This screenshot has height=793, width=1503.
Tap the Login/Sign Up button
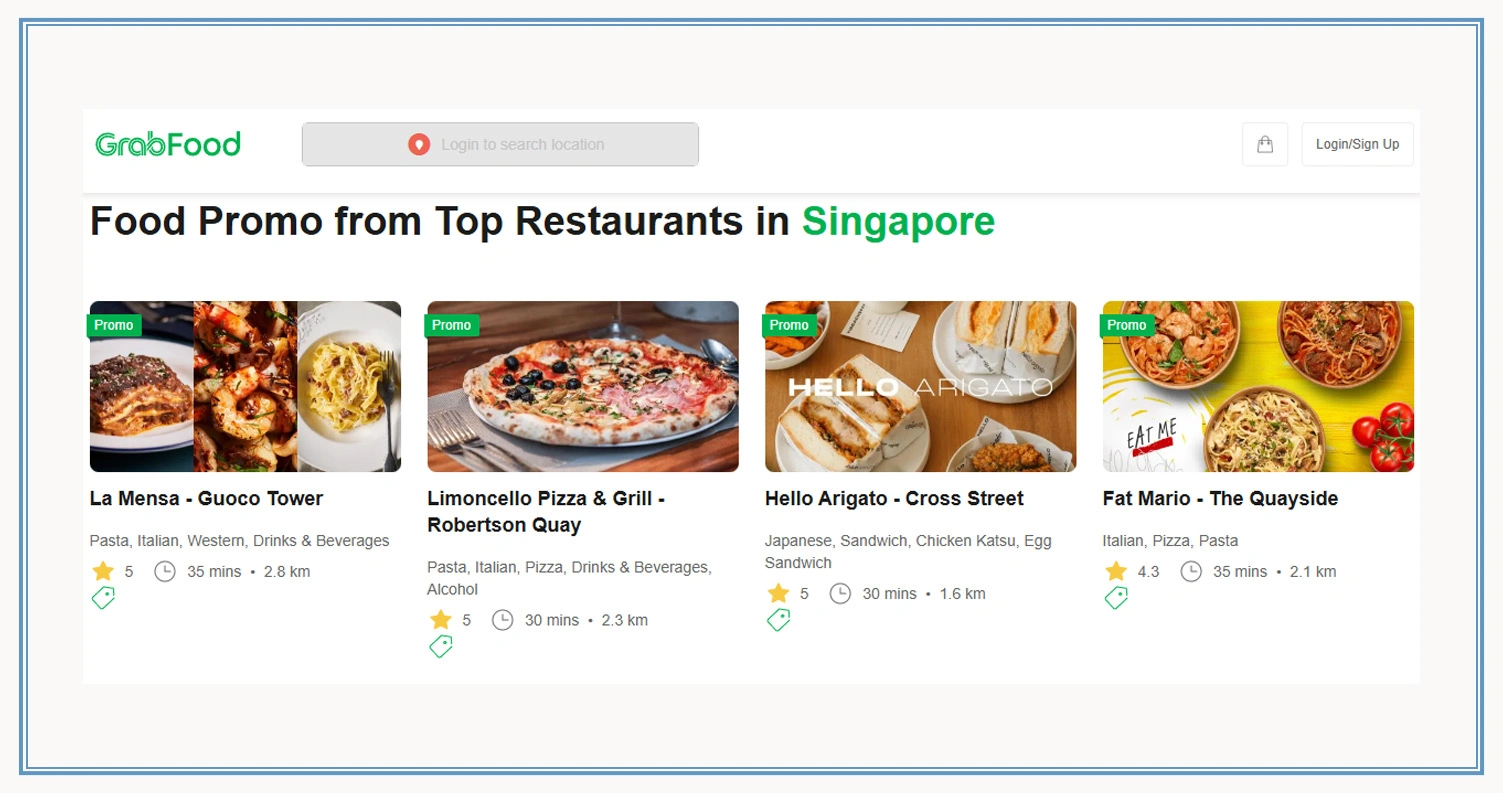1357,144
